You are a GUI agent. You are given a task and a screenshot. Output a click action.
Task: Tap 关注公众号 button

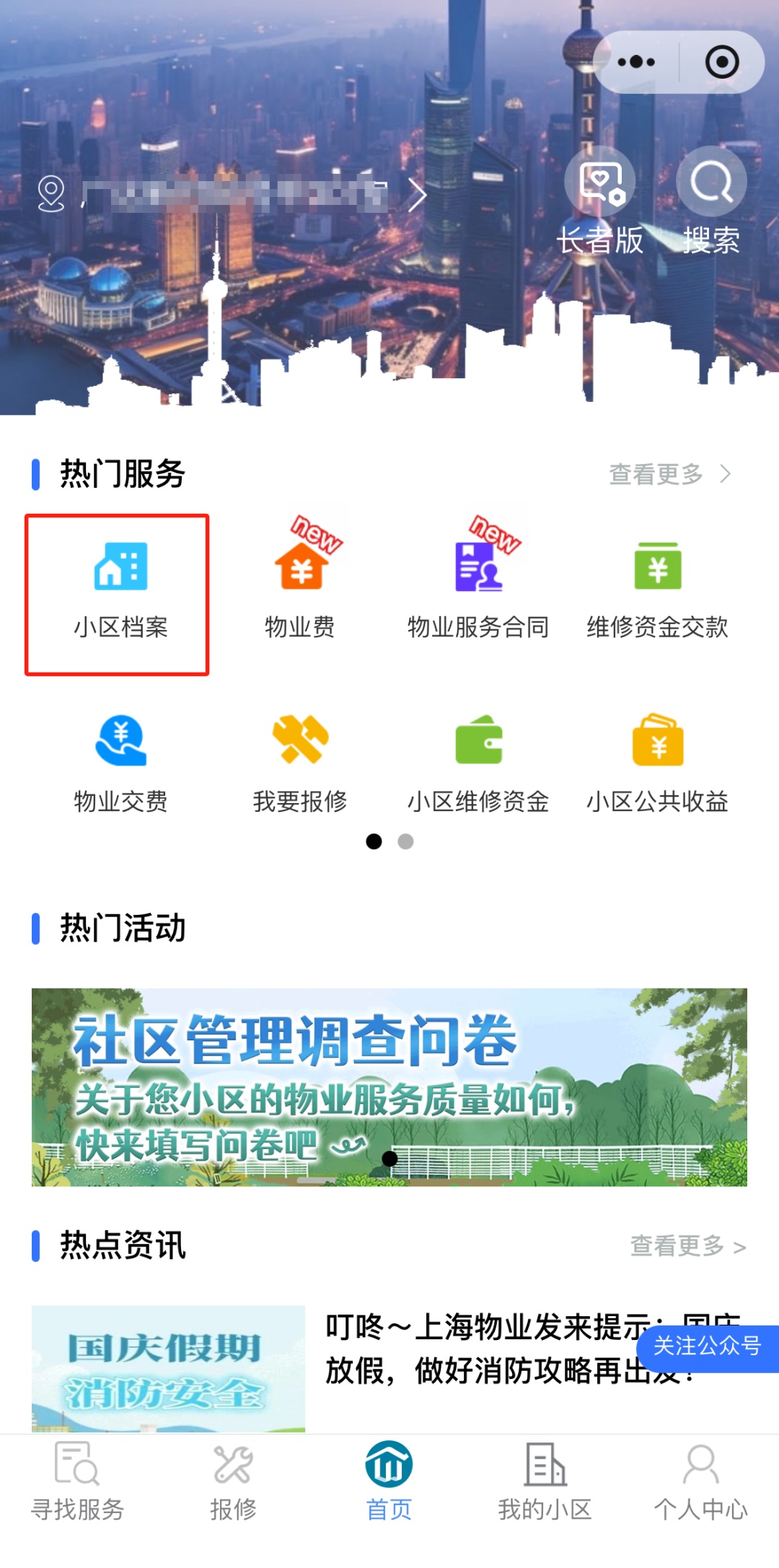(707, 1346)
